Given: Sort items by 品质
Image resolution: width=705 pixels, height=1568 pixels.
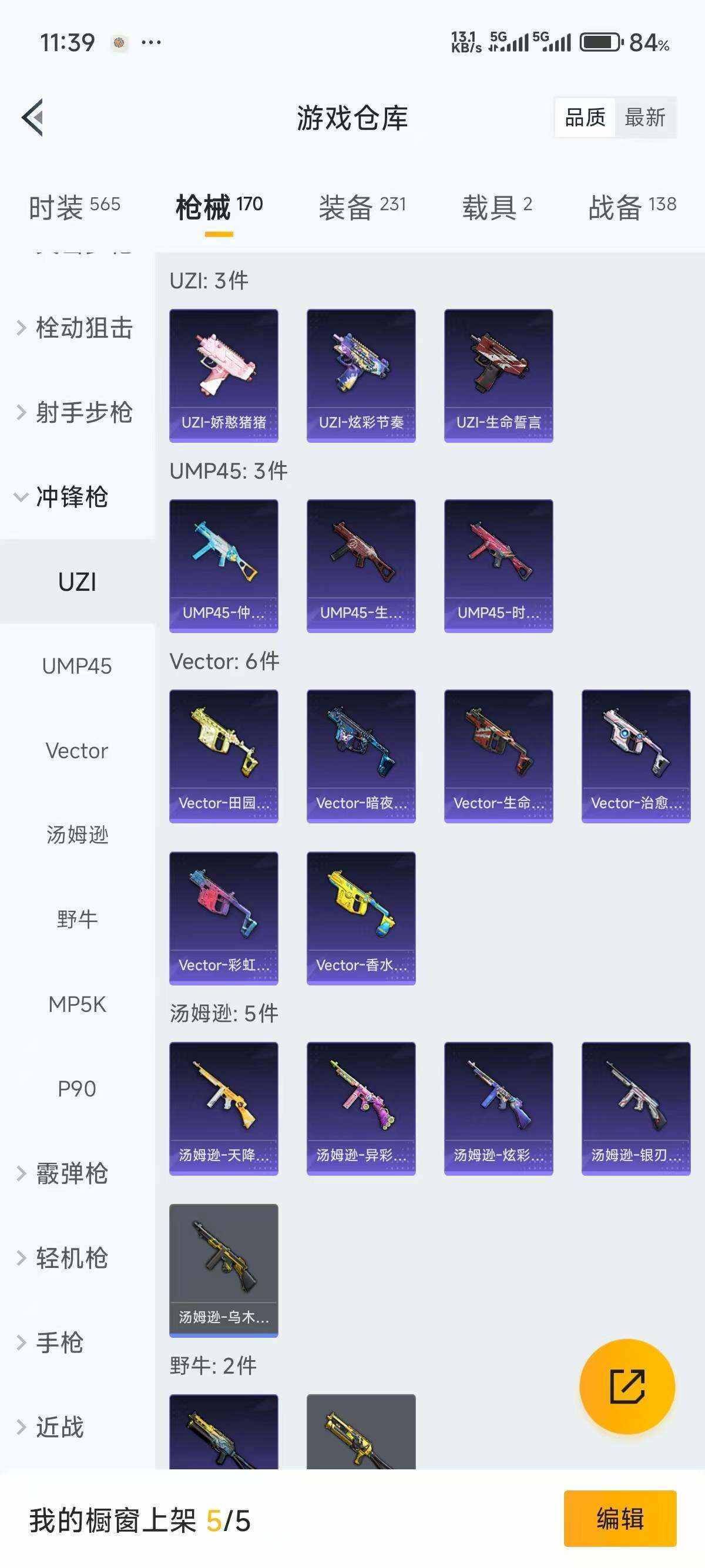Looking at the screenshot, I should (585, 117).
